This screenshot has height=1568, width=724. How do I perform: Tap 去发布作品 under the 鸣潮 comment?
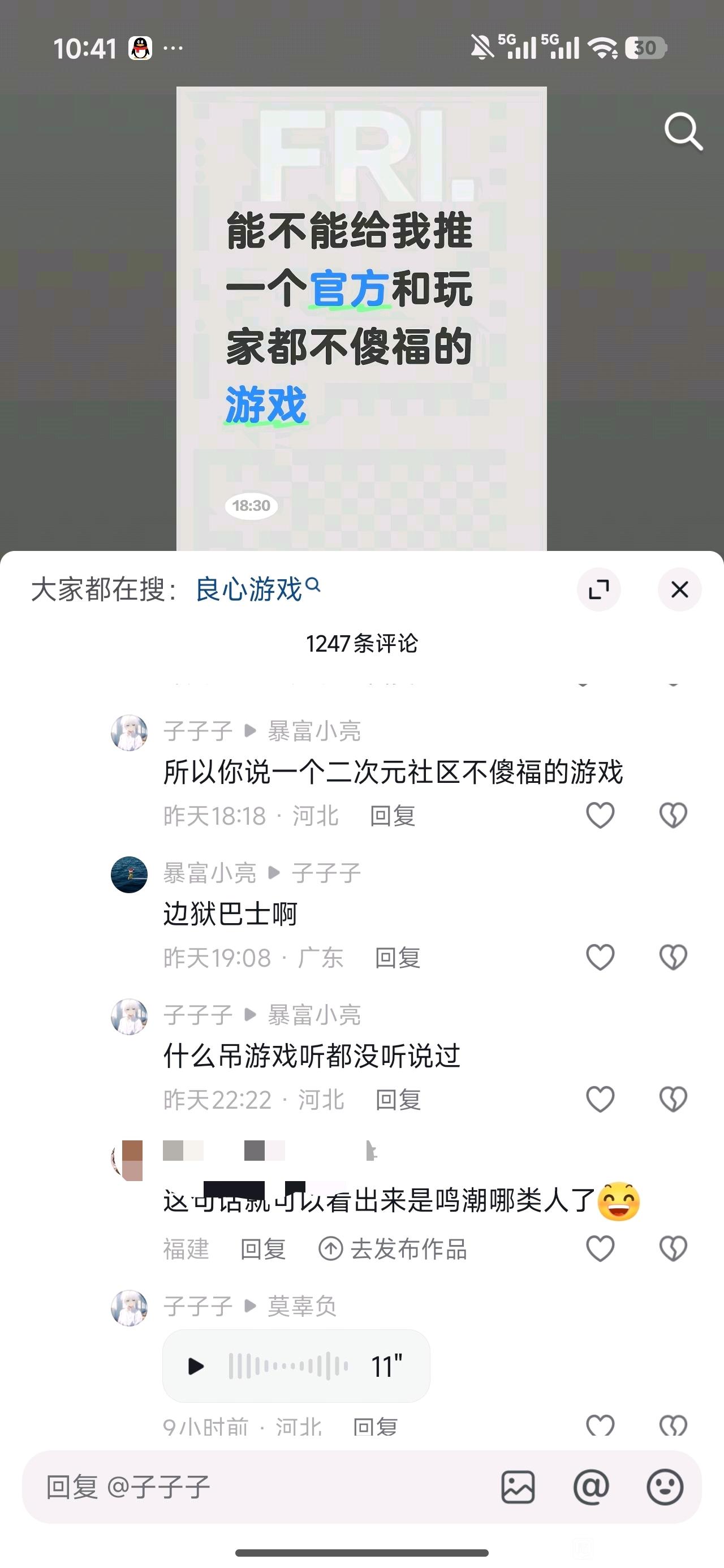coord(393,1249)
